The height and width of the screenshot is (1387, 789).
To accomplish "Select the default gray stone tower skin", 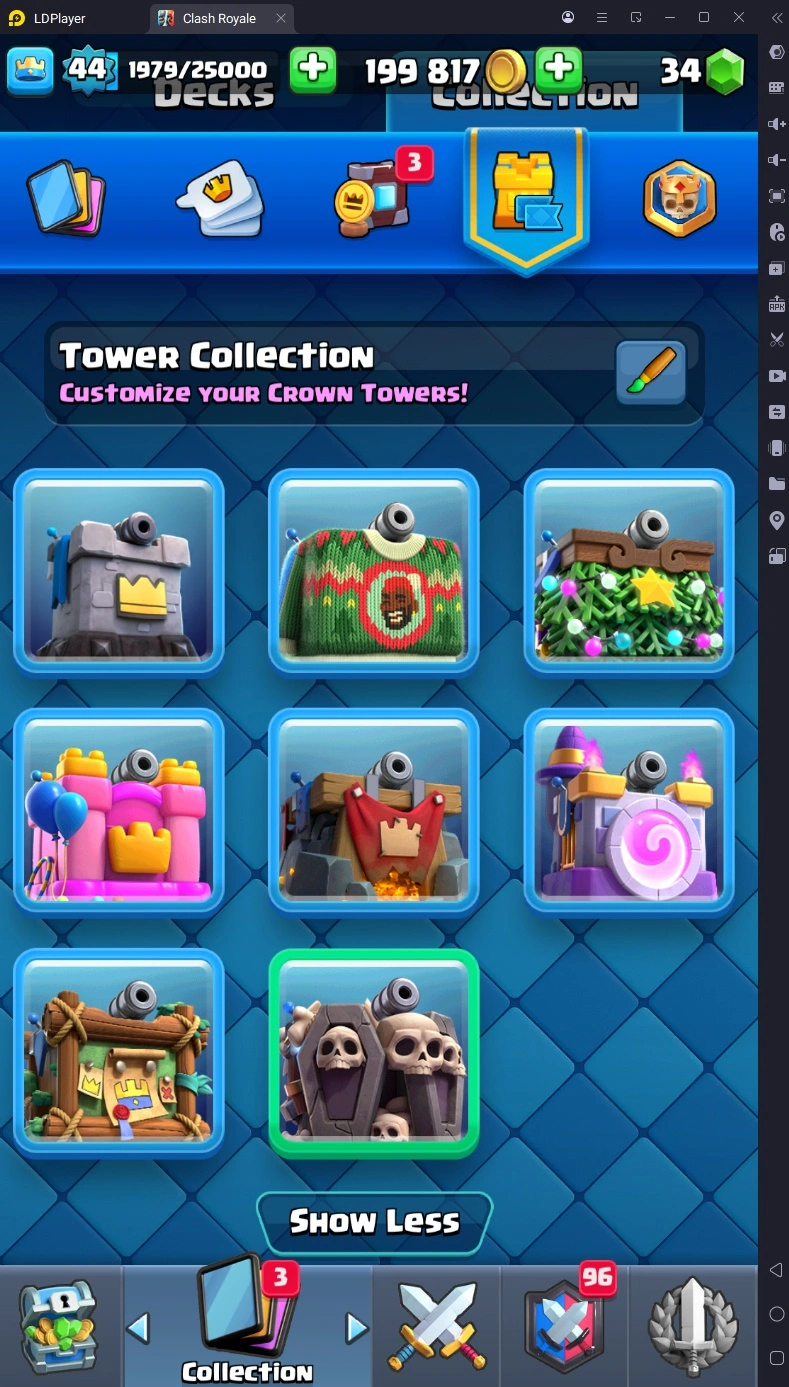I will (x=119, y=571).
